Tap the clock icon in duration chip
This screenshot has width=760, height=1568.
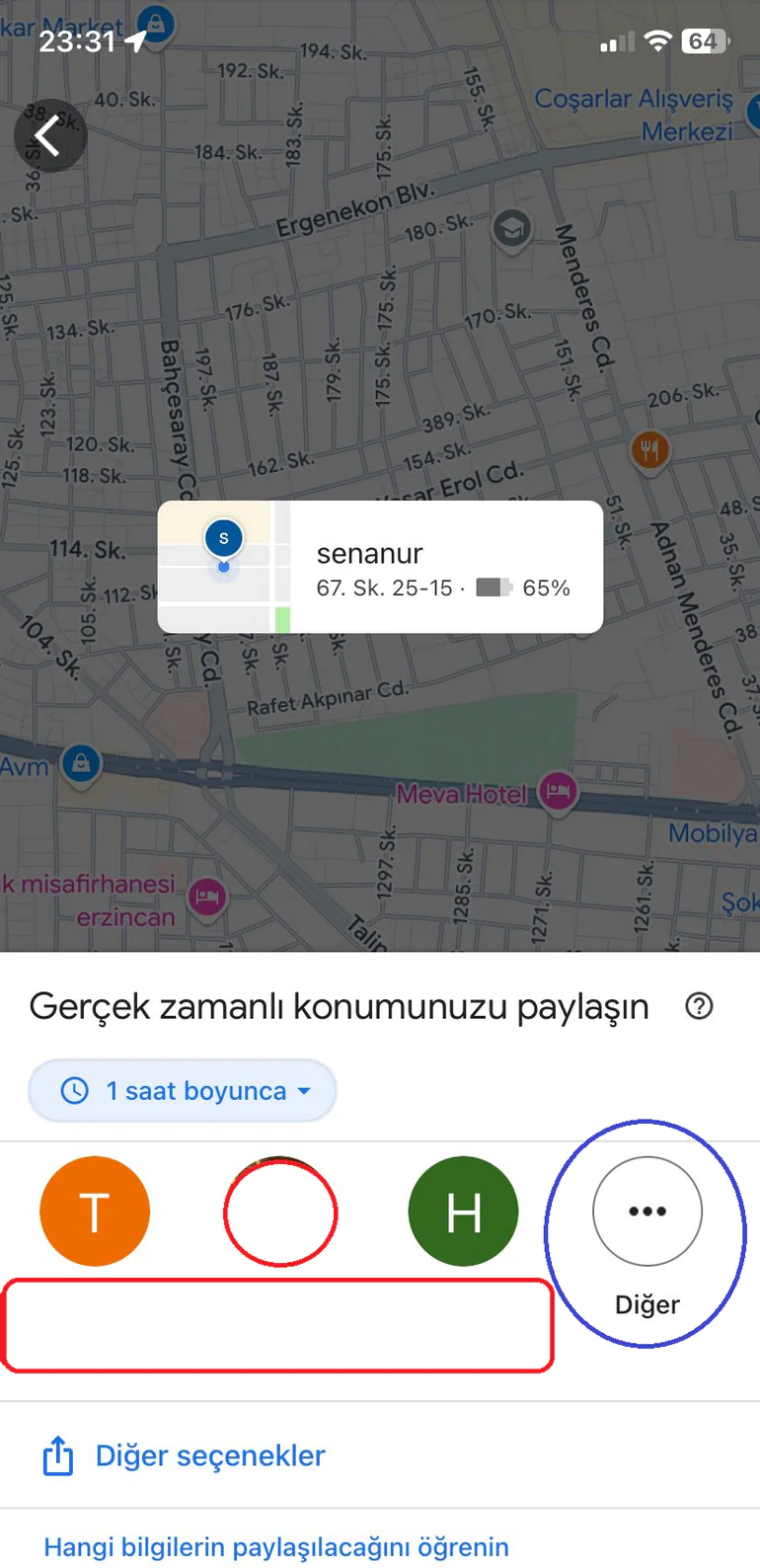pos(74,1090)
